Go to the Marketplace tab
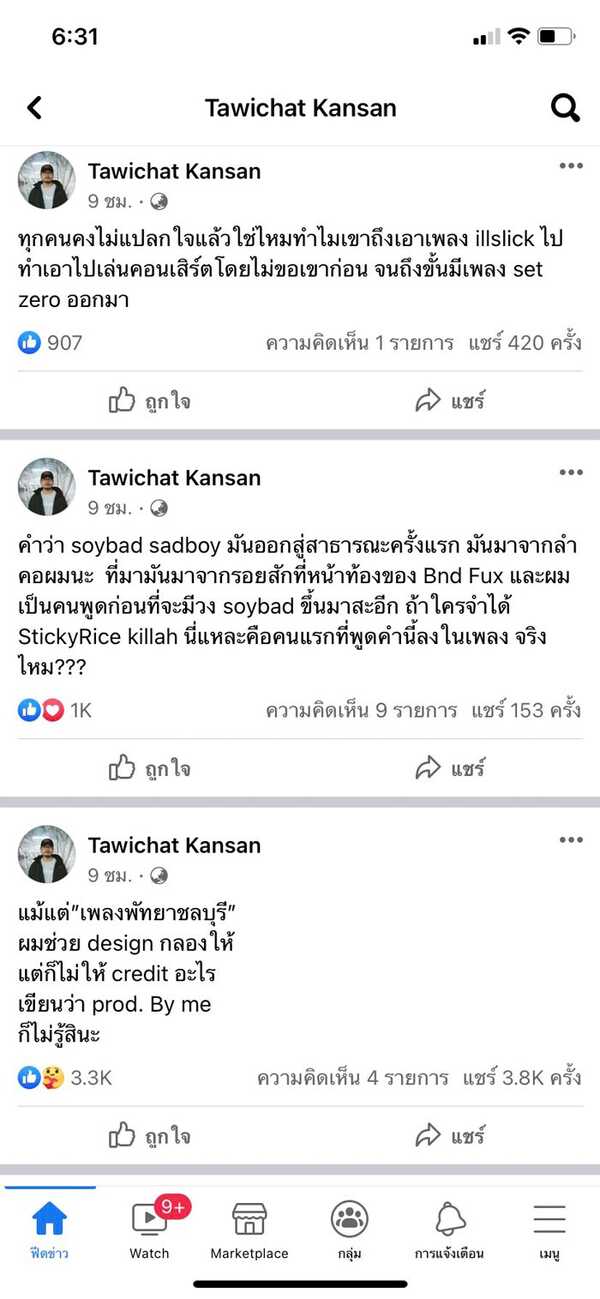Viewport: 600px width, 1299px height. (x=249, y=1230)
